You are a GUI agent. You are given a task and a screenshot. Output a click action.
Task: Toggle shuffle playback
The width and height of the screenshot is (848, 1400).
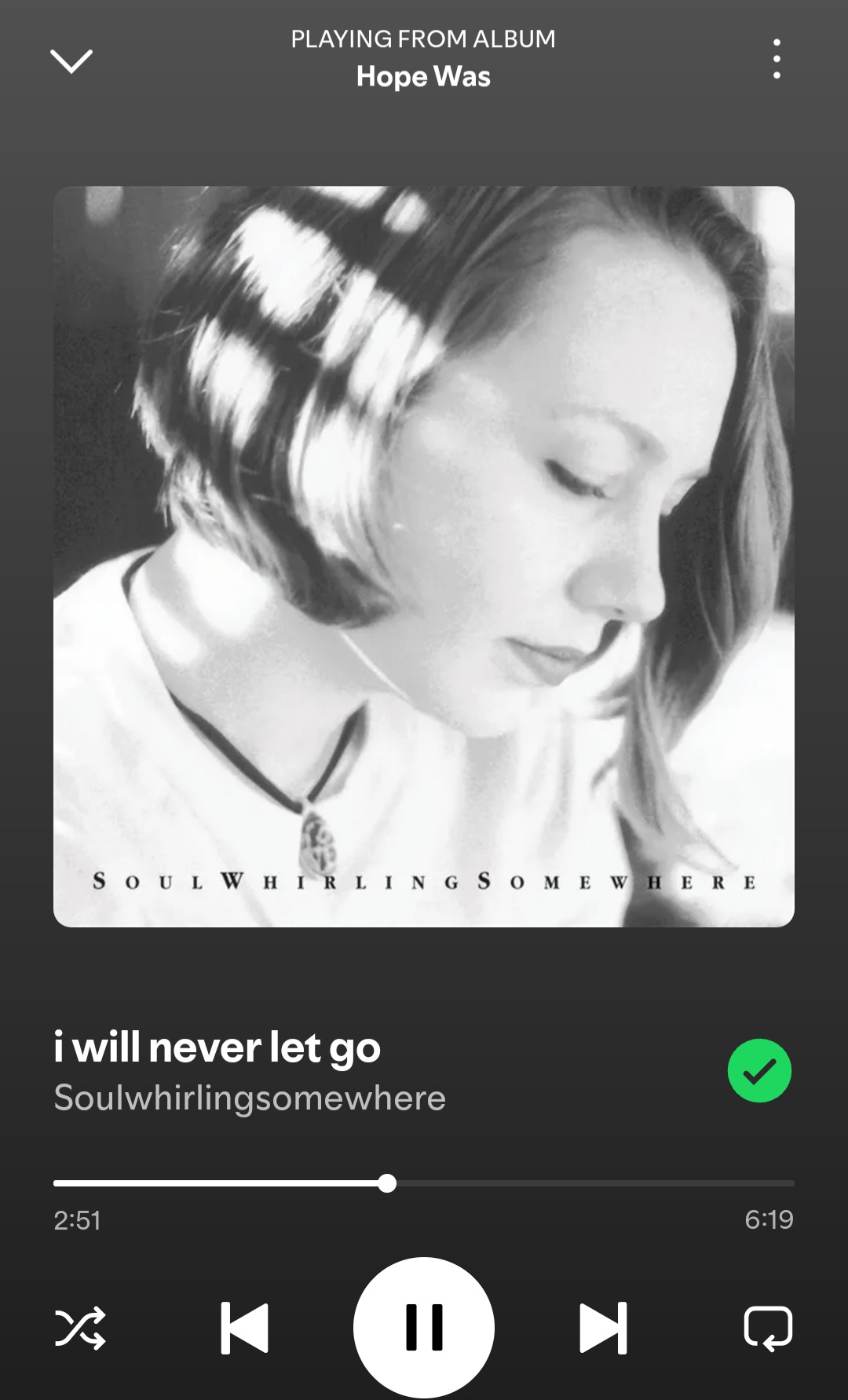80,1328
